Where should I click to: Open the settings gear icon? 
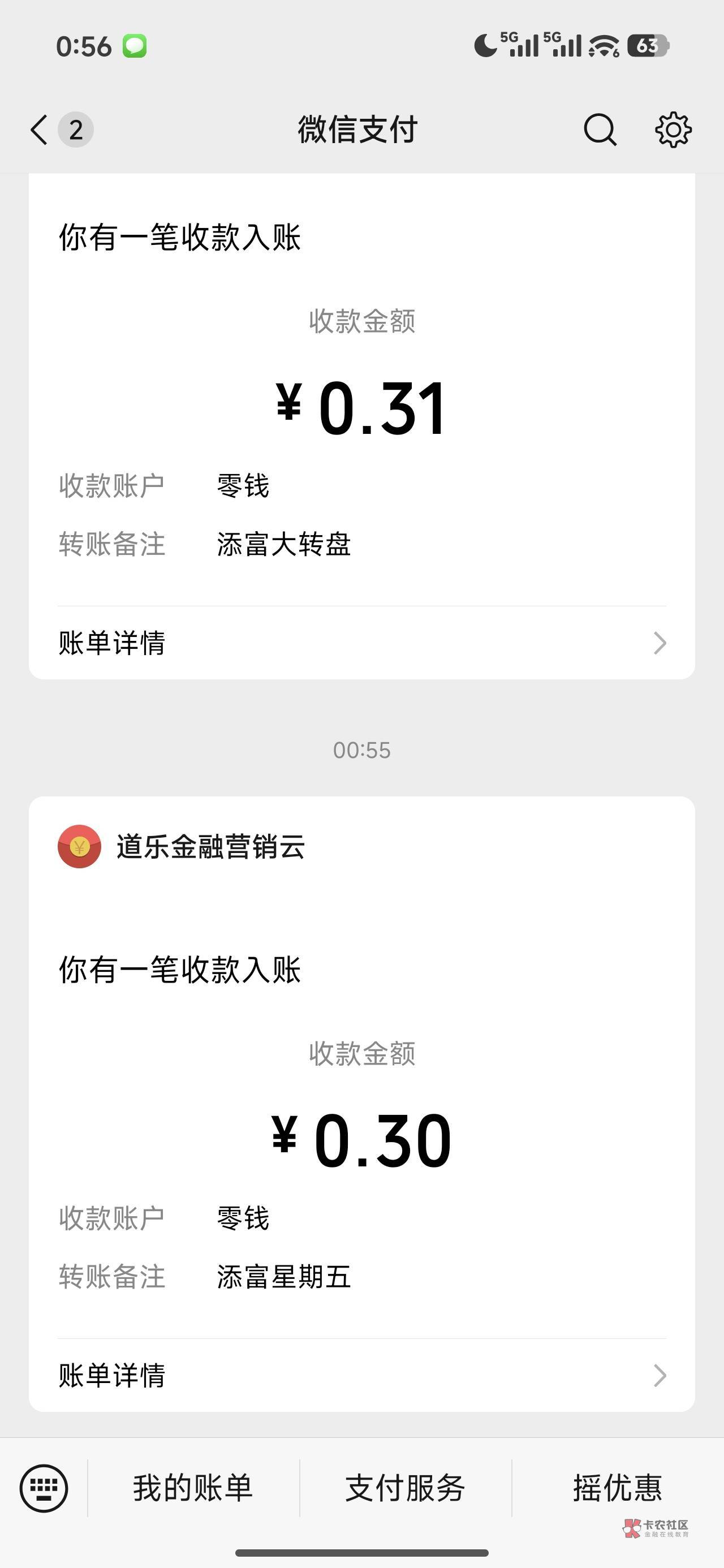(673, 130)
